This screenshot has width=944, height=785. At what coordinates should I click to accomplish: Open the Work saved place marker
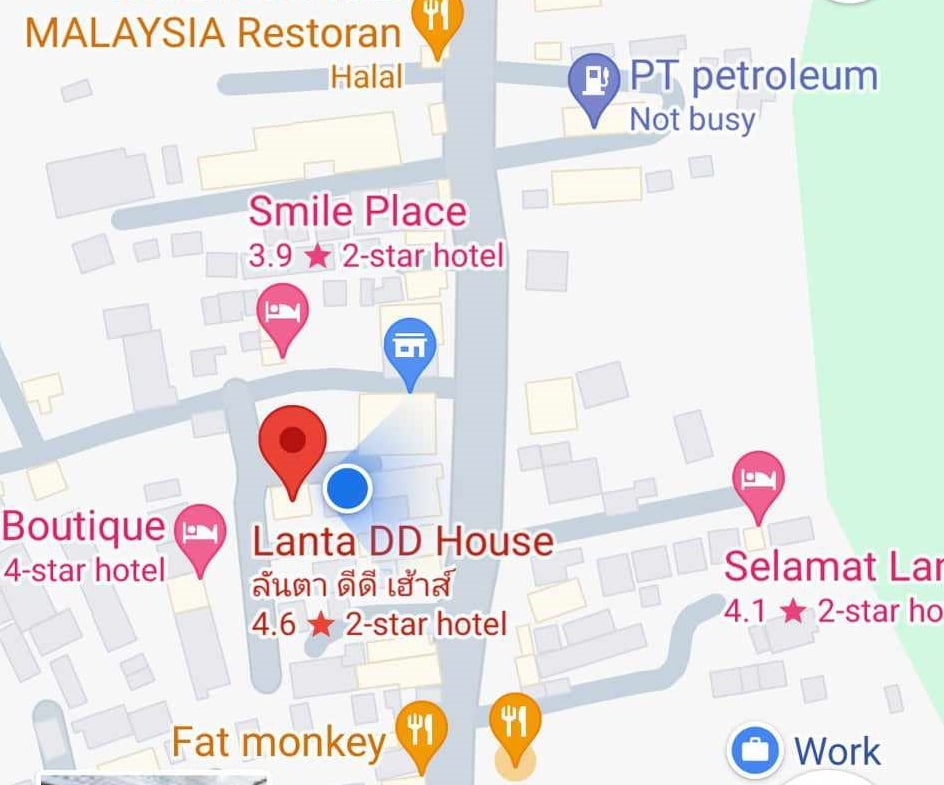(x=756, y=750)
